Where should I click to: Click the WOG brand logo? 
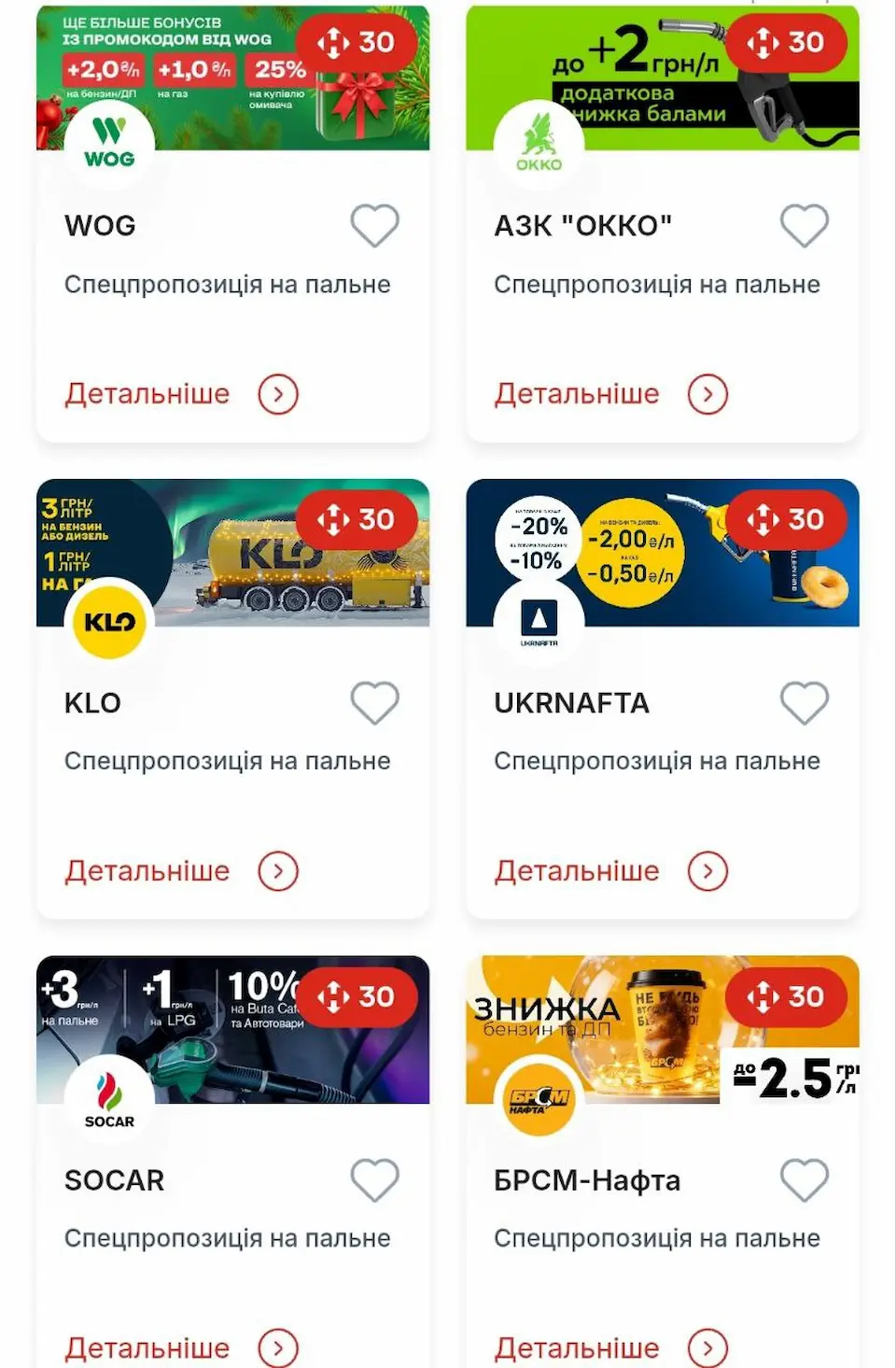[108, 144]
